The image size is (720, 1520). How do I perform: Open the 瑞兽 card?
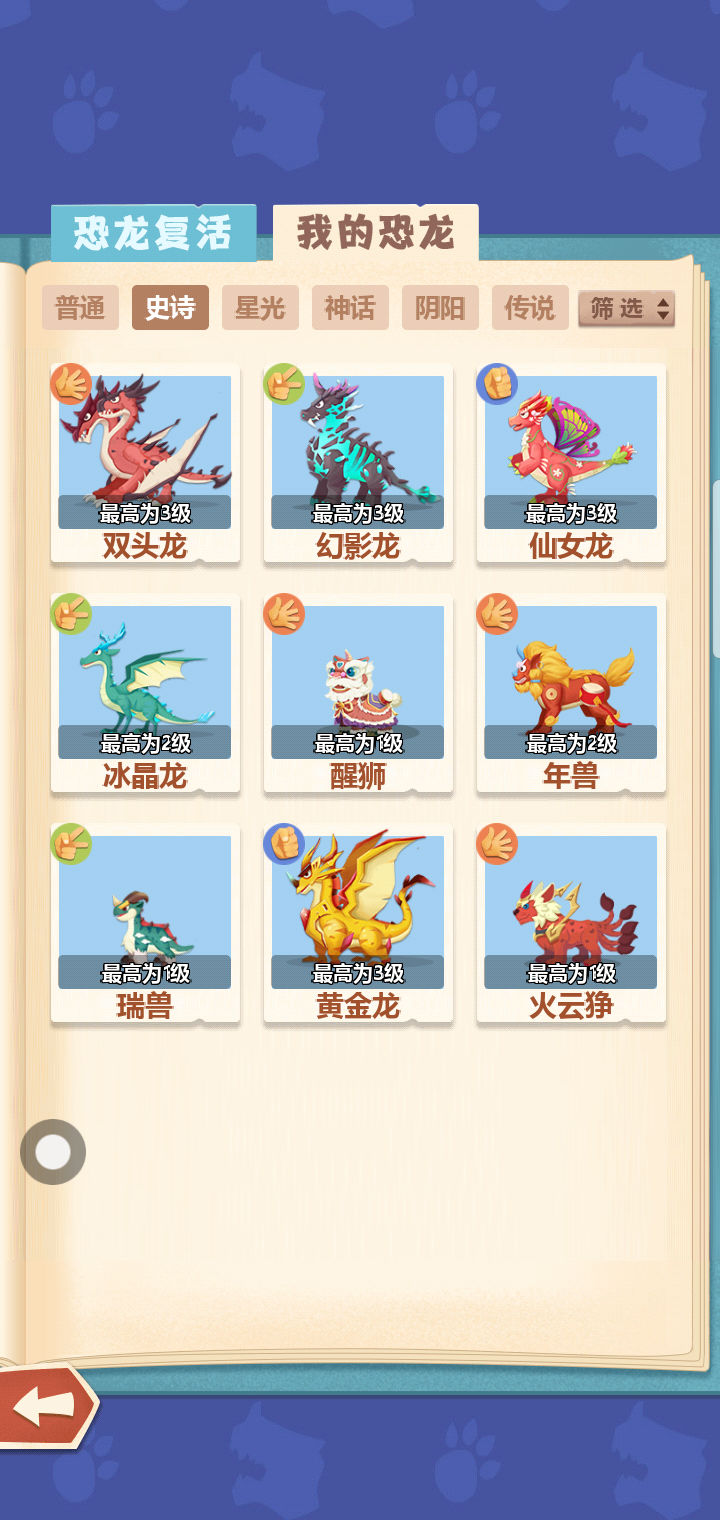(145, 922)
